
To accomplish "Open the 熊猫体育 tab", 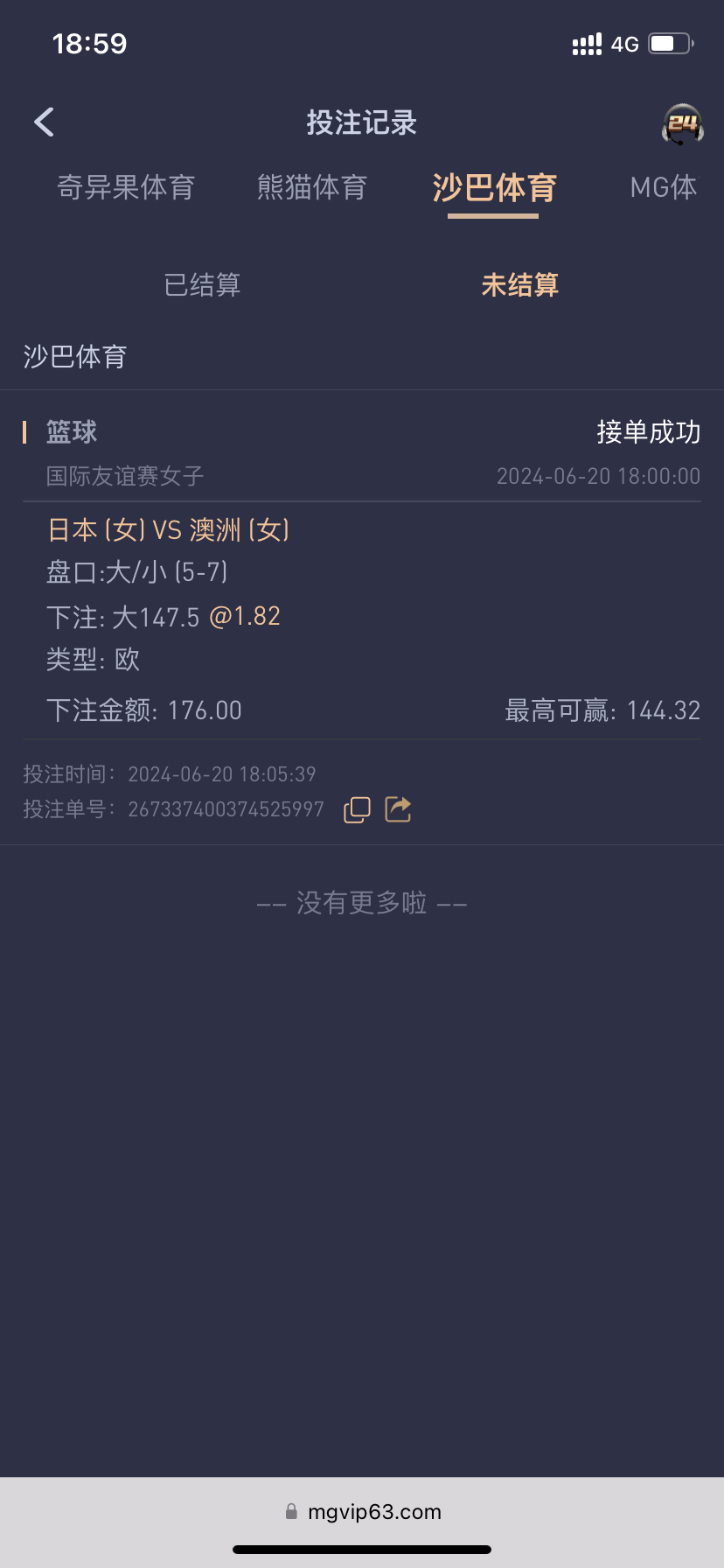I will point(311,188).
